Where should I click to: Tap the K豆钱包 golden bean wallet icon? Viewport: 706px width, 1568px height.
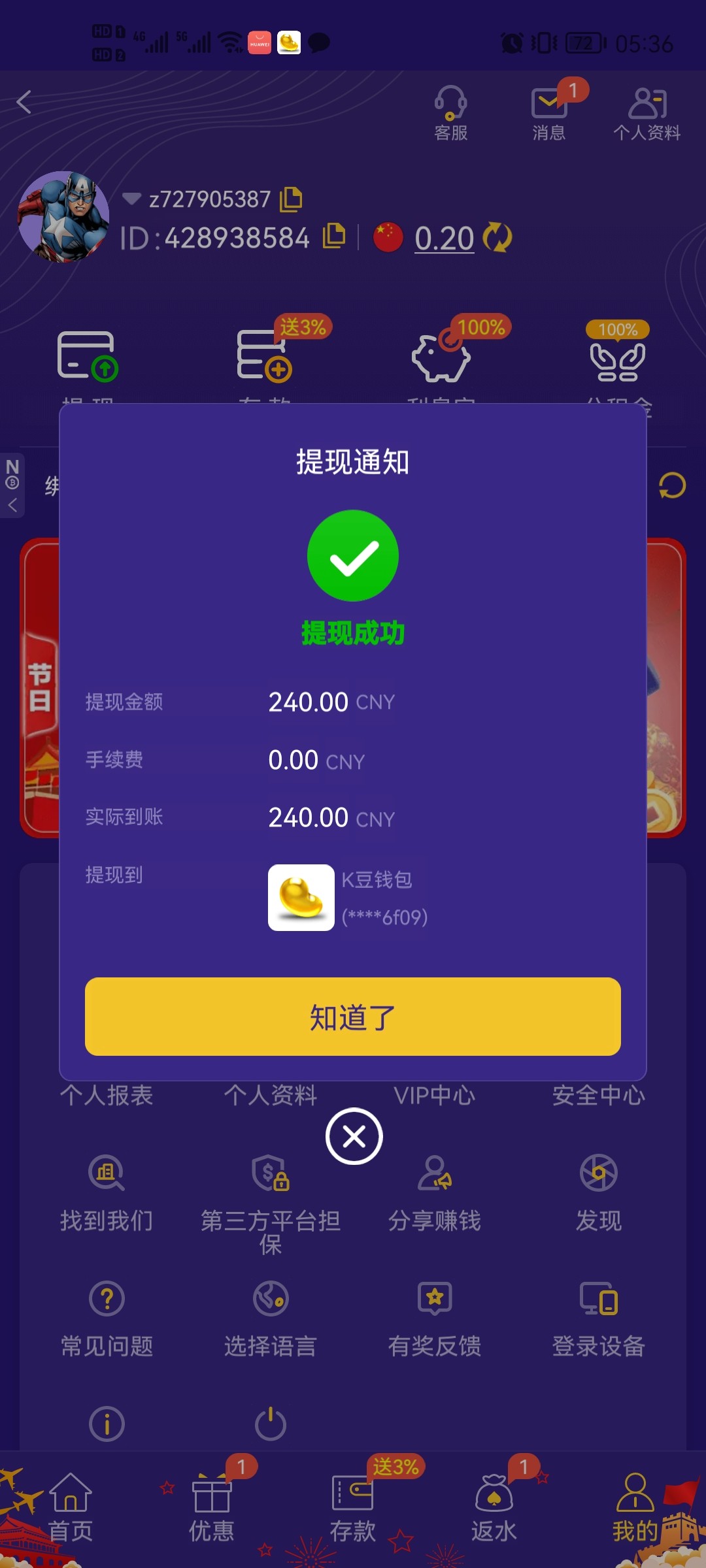pyautogui.click(x=301, y=897)
